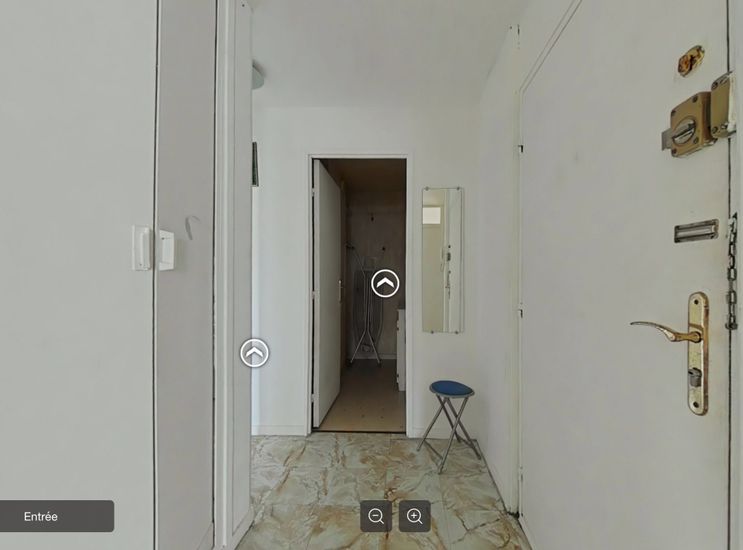Zoom out of the panorama
Image resolution: width=743 pixels, height=550 pixels.
point(376,516)
